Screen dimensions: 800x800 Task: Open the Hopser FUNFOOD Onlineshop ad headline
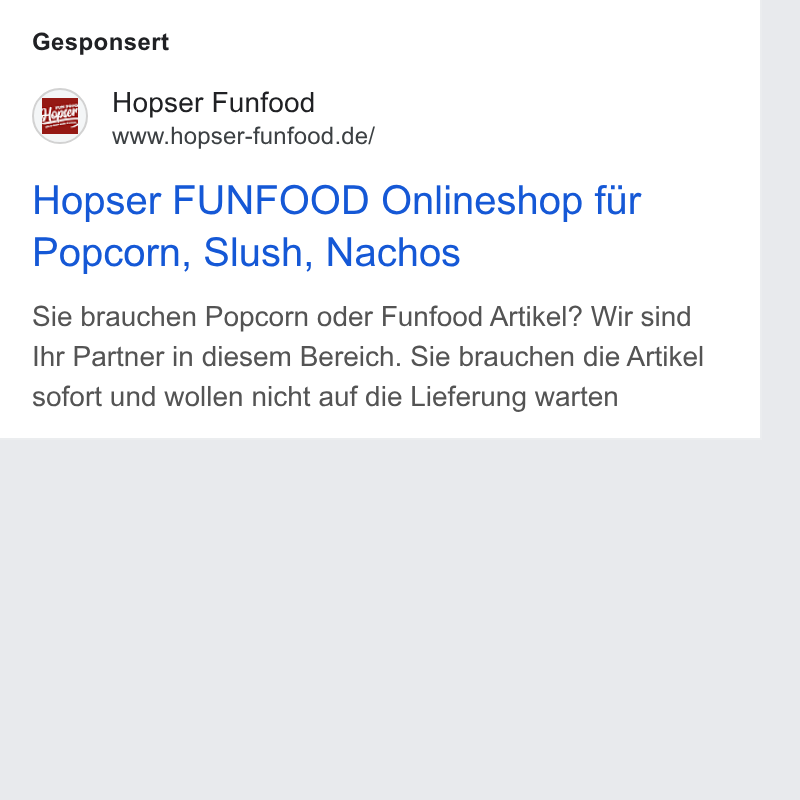(337, 226)
